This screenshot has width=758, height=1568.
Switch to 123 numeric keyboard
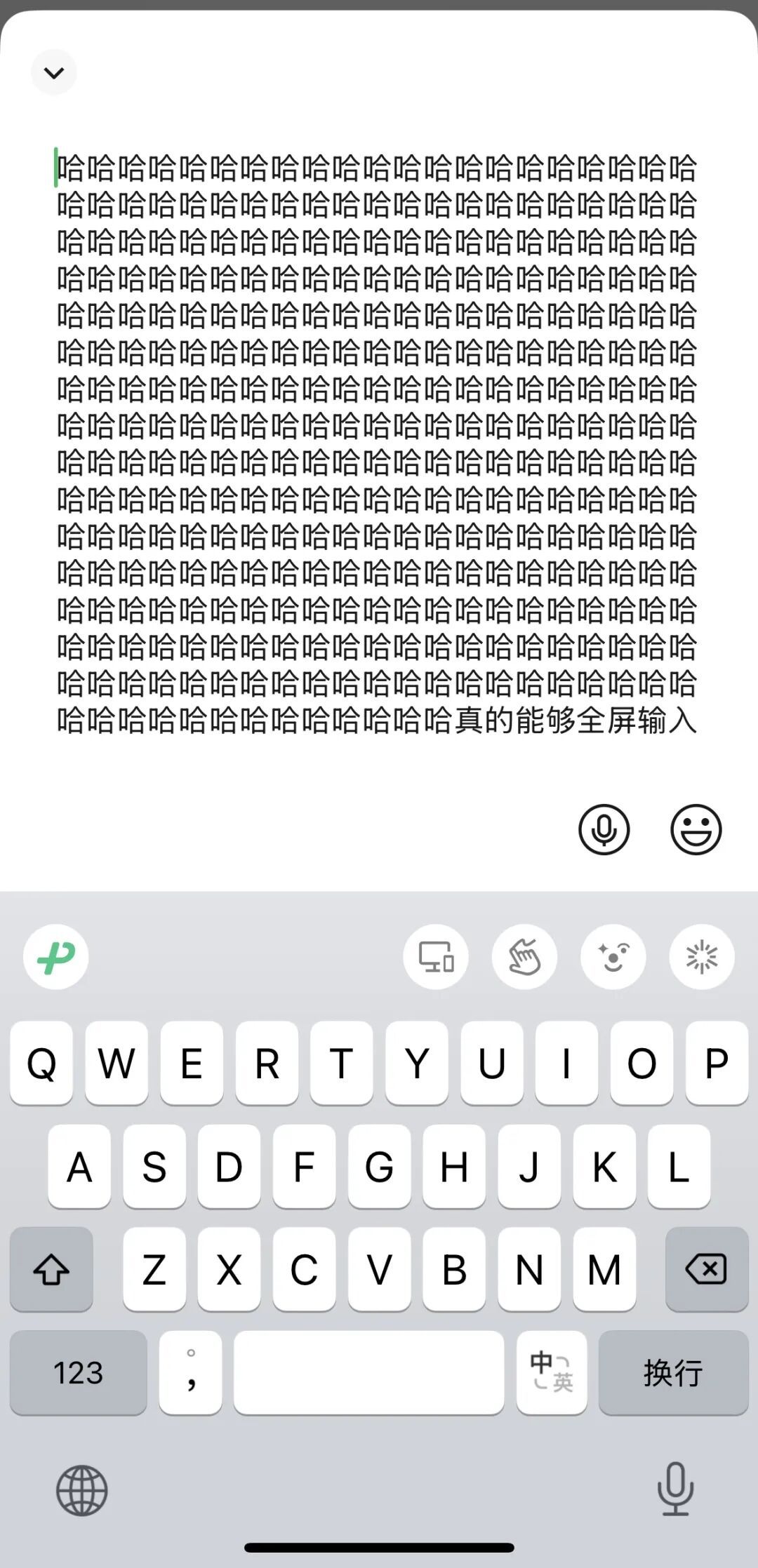point(79,1372)
